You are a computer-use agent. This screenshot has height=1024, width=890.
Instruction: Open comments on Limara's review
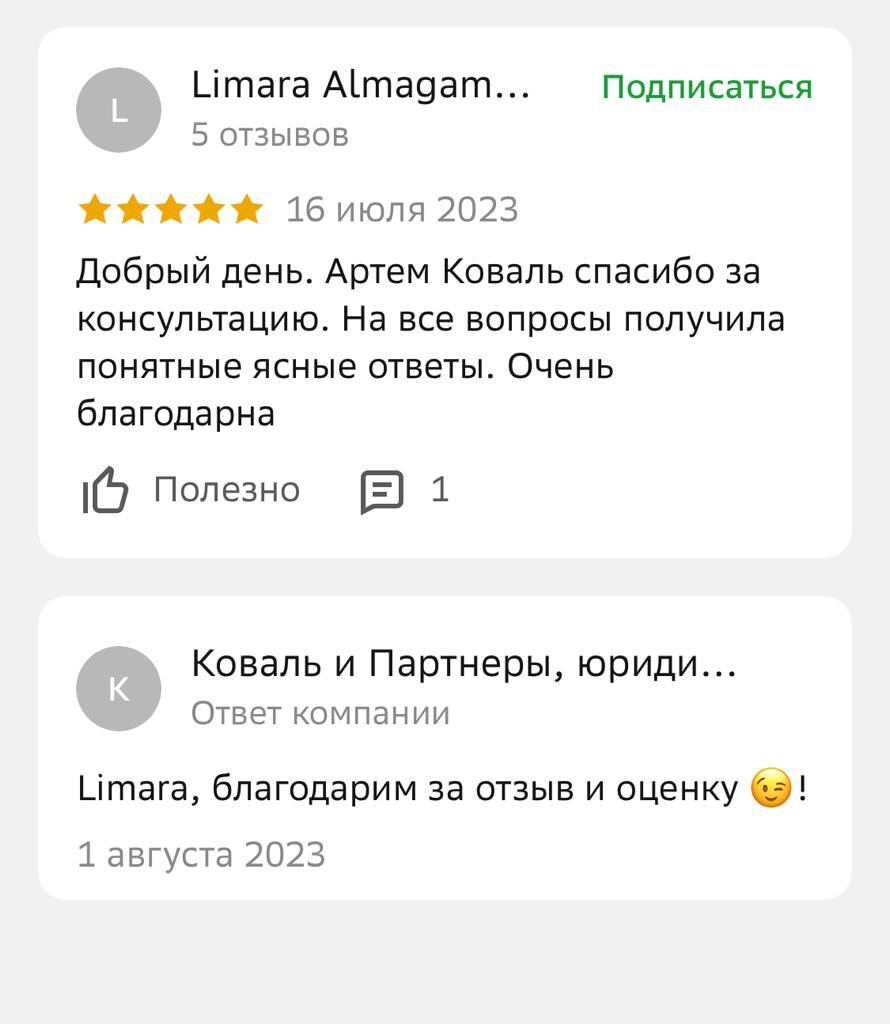point(404,490)
